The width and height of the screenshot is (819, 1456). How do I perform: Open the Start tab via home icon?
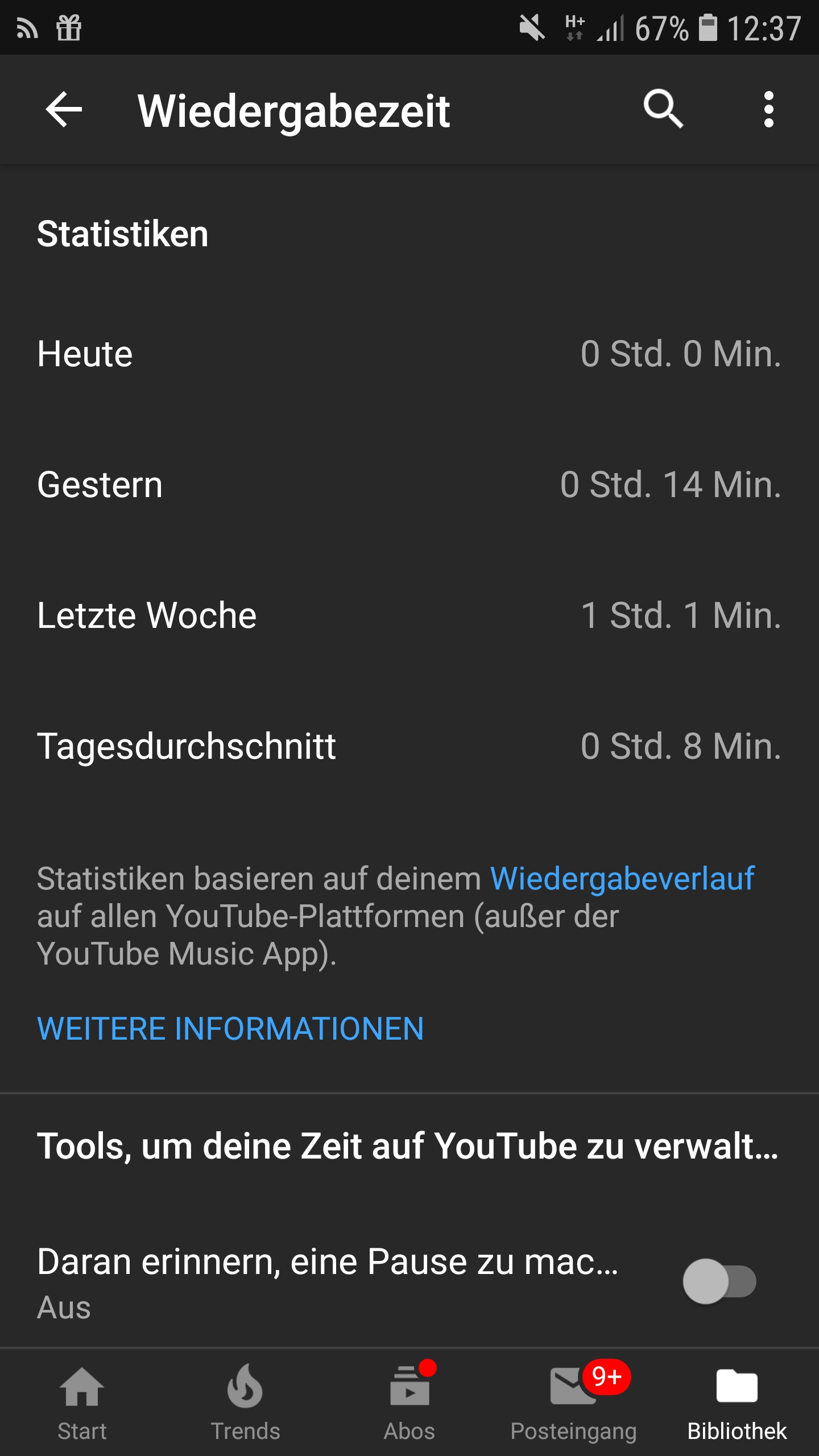(82, 1388)
